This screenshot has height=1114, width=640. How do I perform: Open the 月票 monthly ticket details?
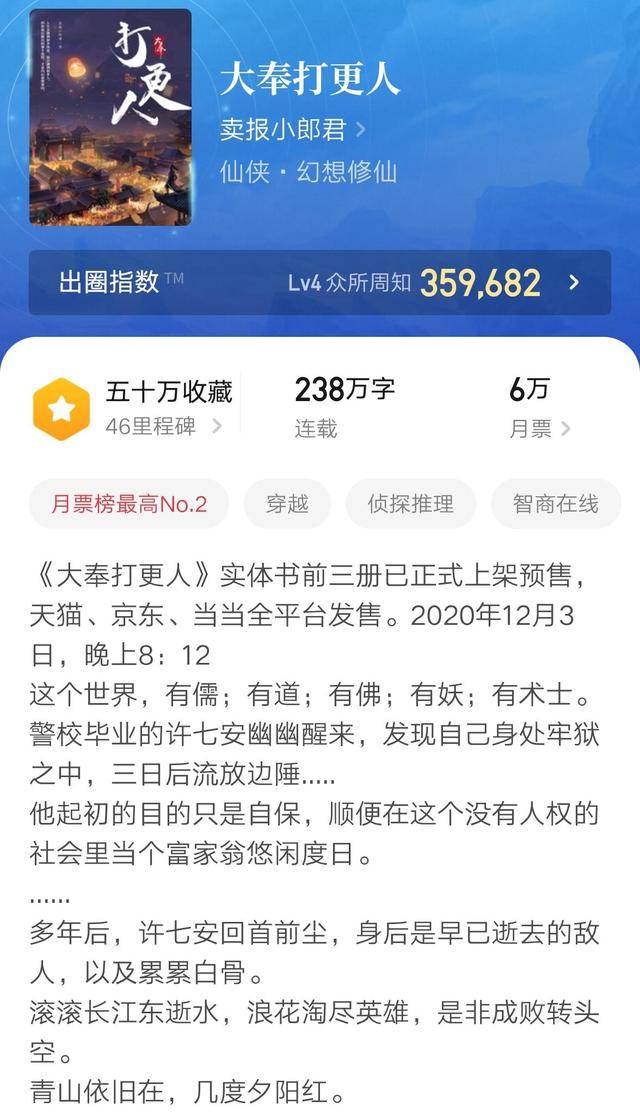[x=539, y=408]
